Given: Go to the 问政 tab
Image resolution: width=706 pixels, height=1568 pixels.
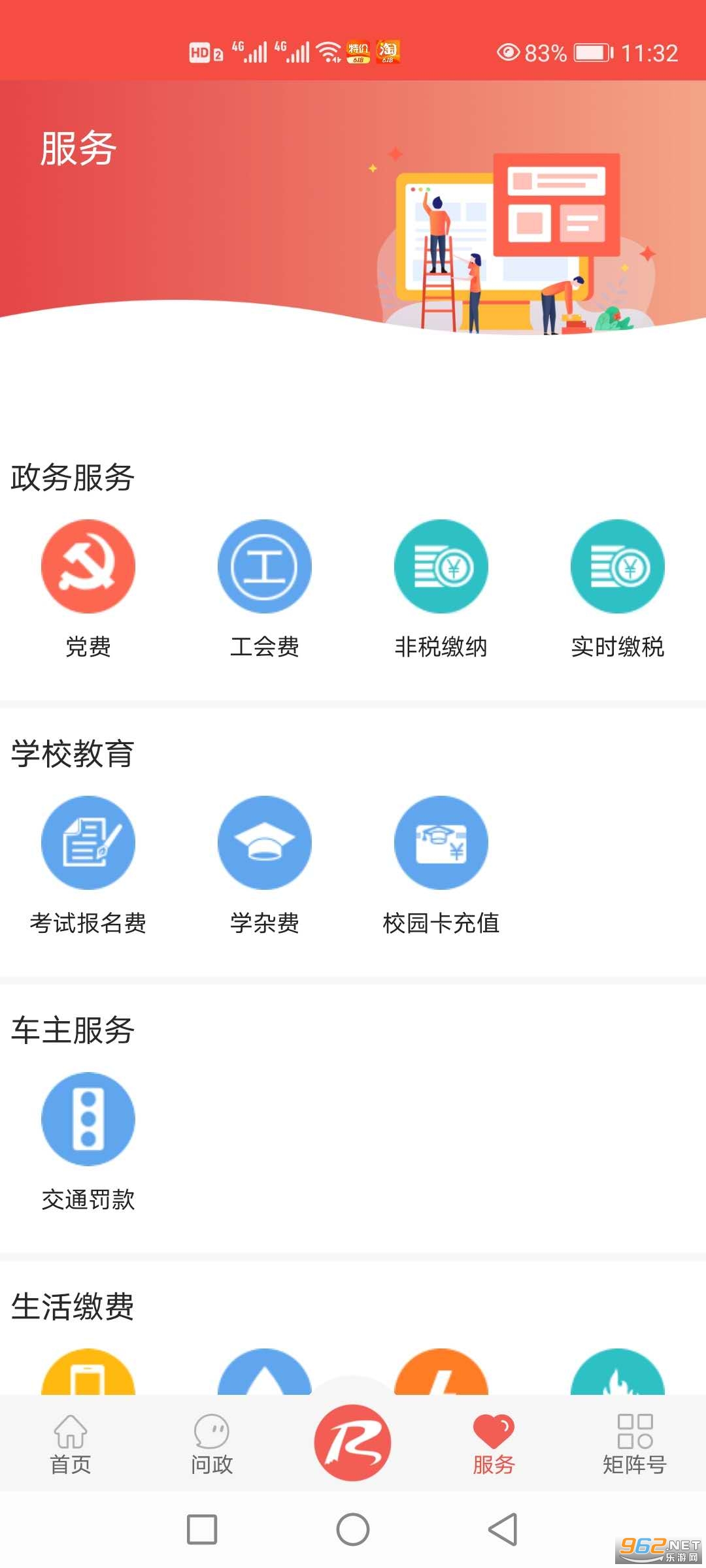Looking at the screenshot, I should coord(212,1445).
